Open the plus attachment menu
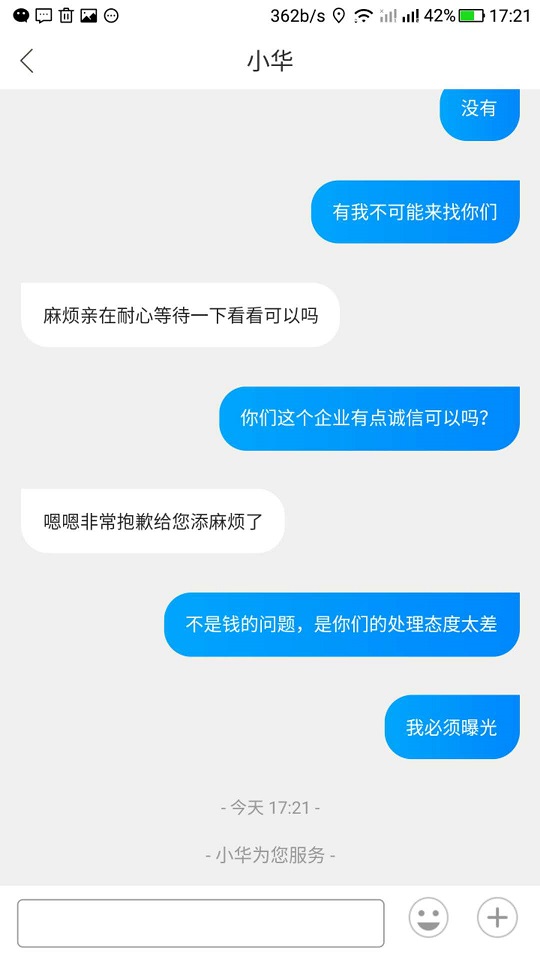This screenshot has width=540, height=960. 497,918
